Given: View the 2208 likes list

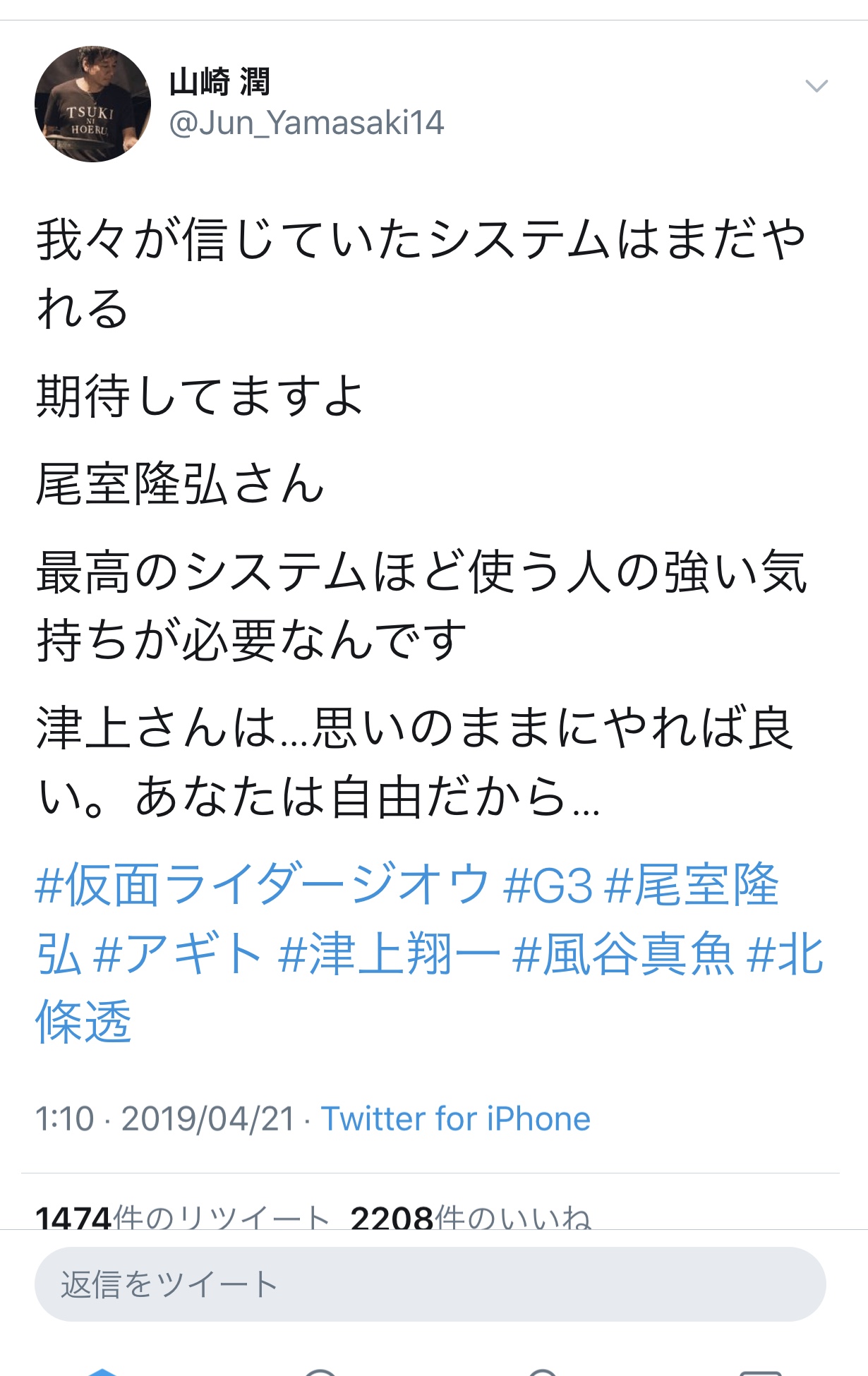Looking at the screenshot, I should point(470,1217).
